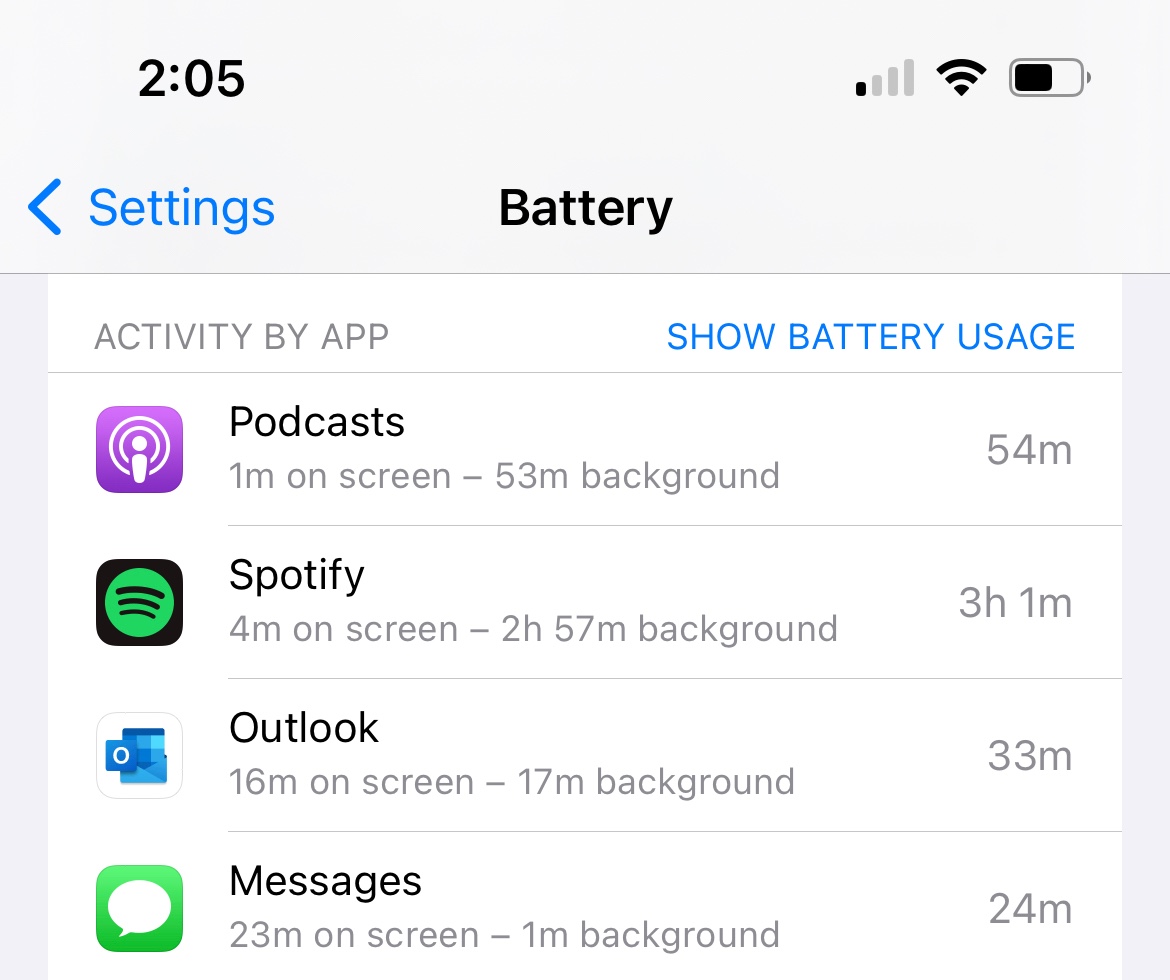Viewport: 1170px width, 980px height.
Task: Go back to Settings
Action: coord(152,208)
